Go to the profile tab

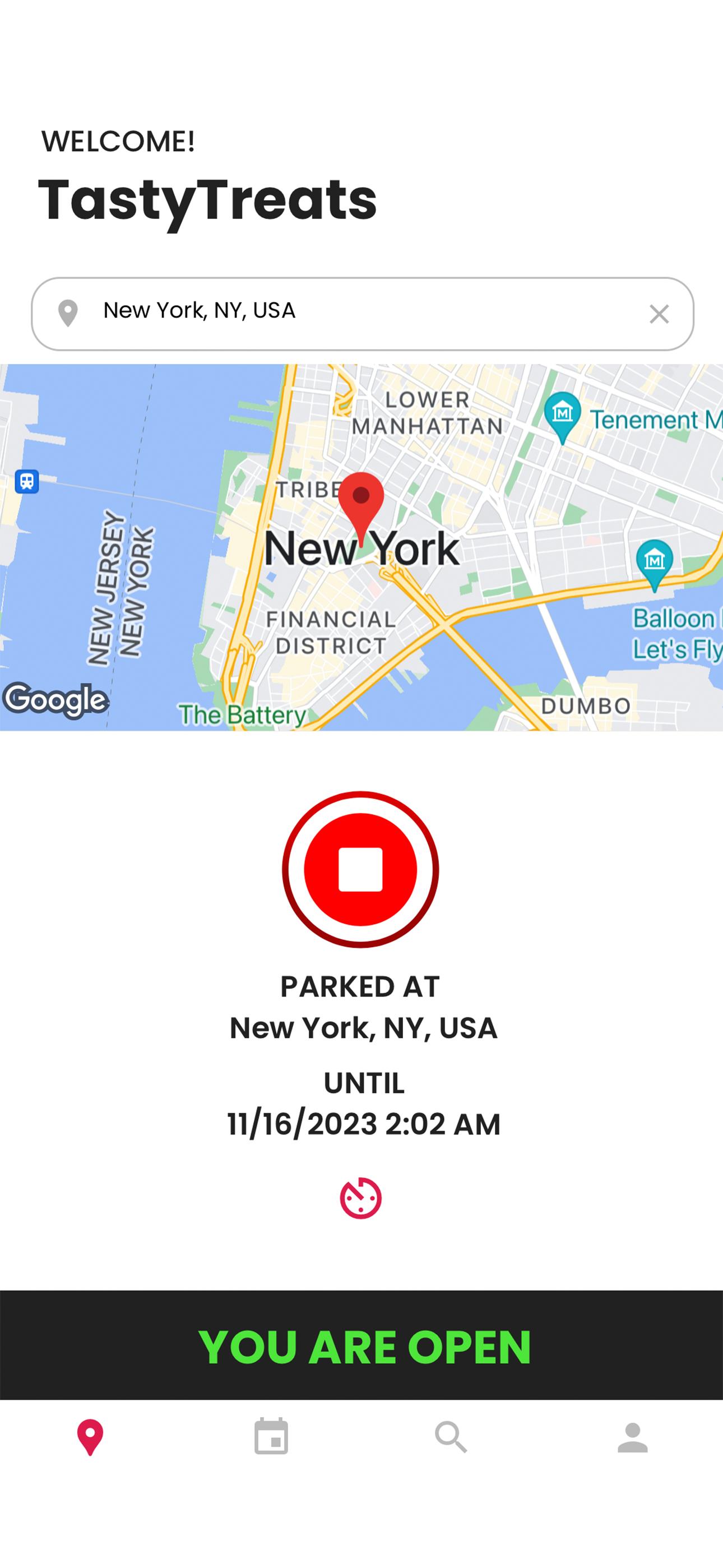[632, 1437]
